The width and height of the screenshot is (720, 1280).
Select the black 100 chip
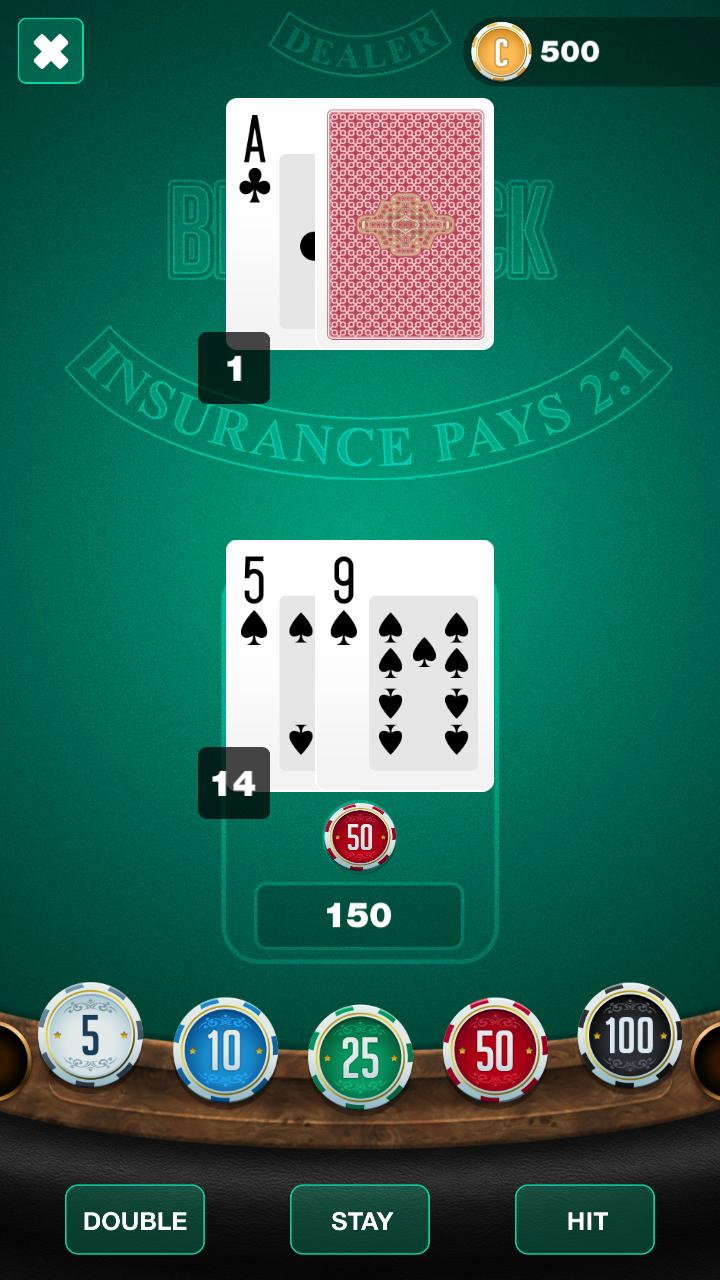pyautogui.click(x=629, y=1036)
